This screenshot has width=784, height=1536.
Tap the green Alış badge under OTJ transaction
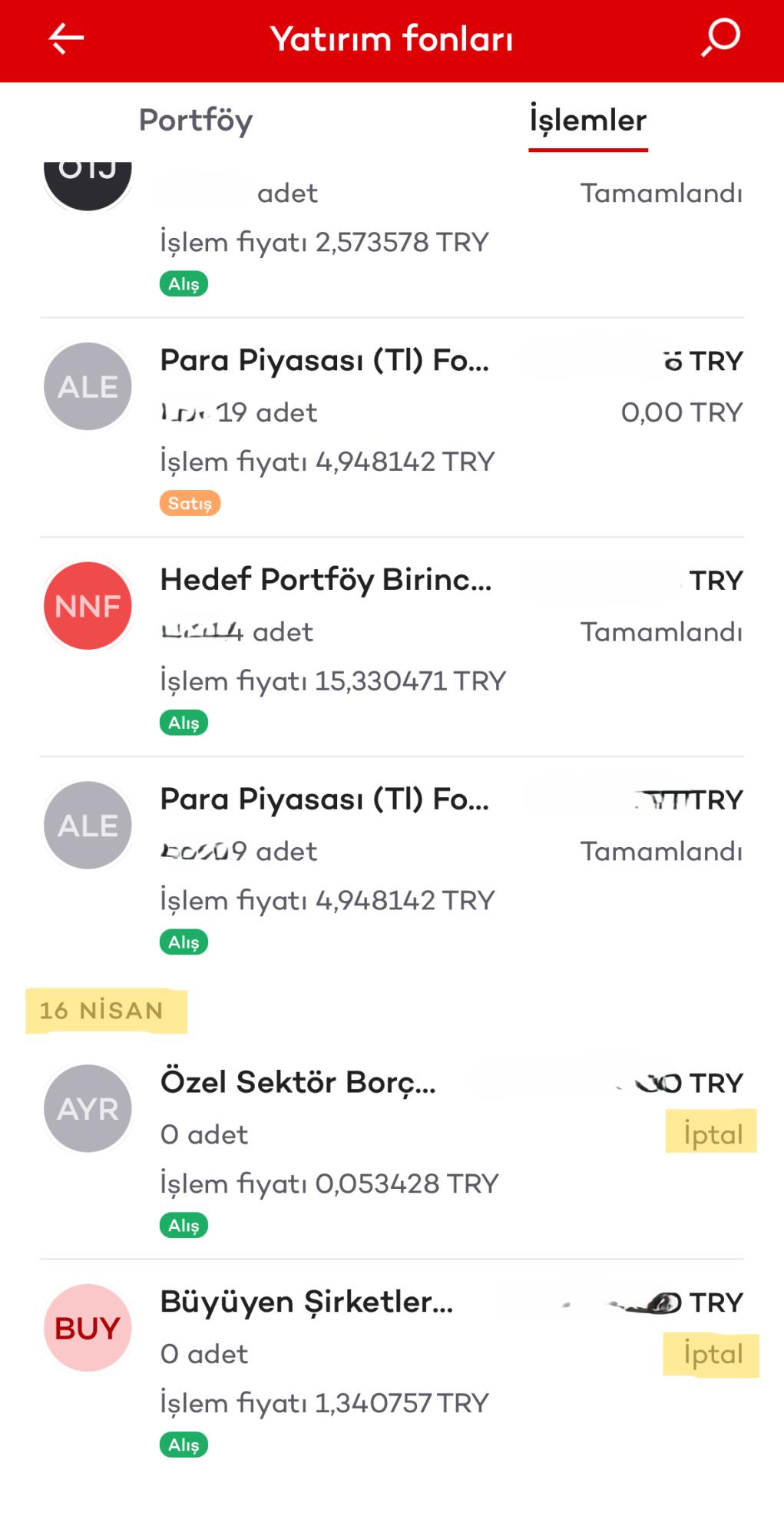(184, 283)
